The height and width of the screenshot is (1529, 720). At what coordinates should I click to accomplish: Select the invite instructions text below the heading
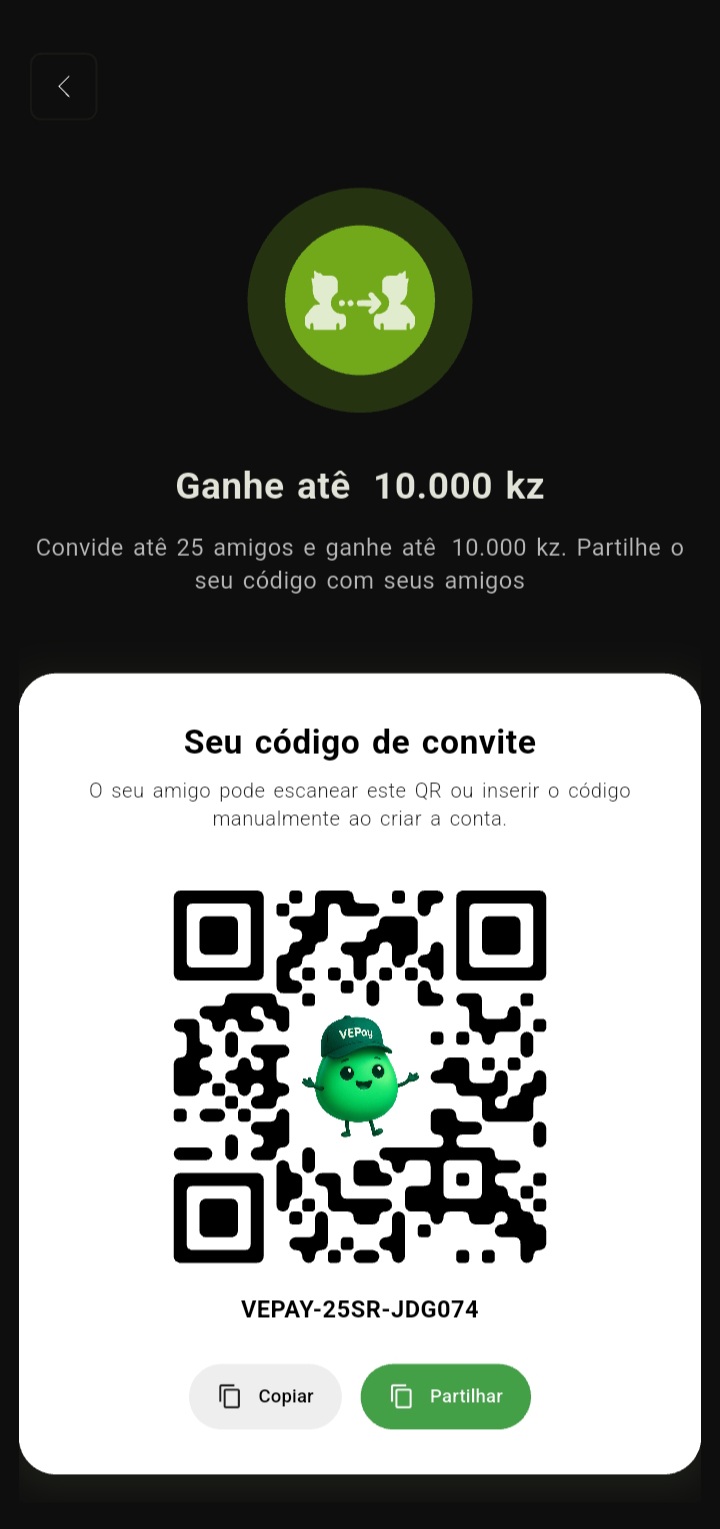click(360, 803)
